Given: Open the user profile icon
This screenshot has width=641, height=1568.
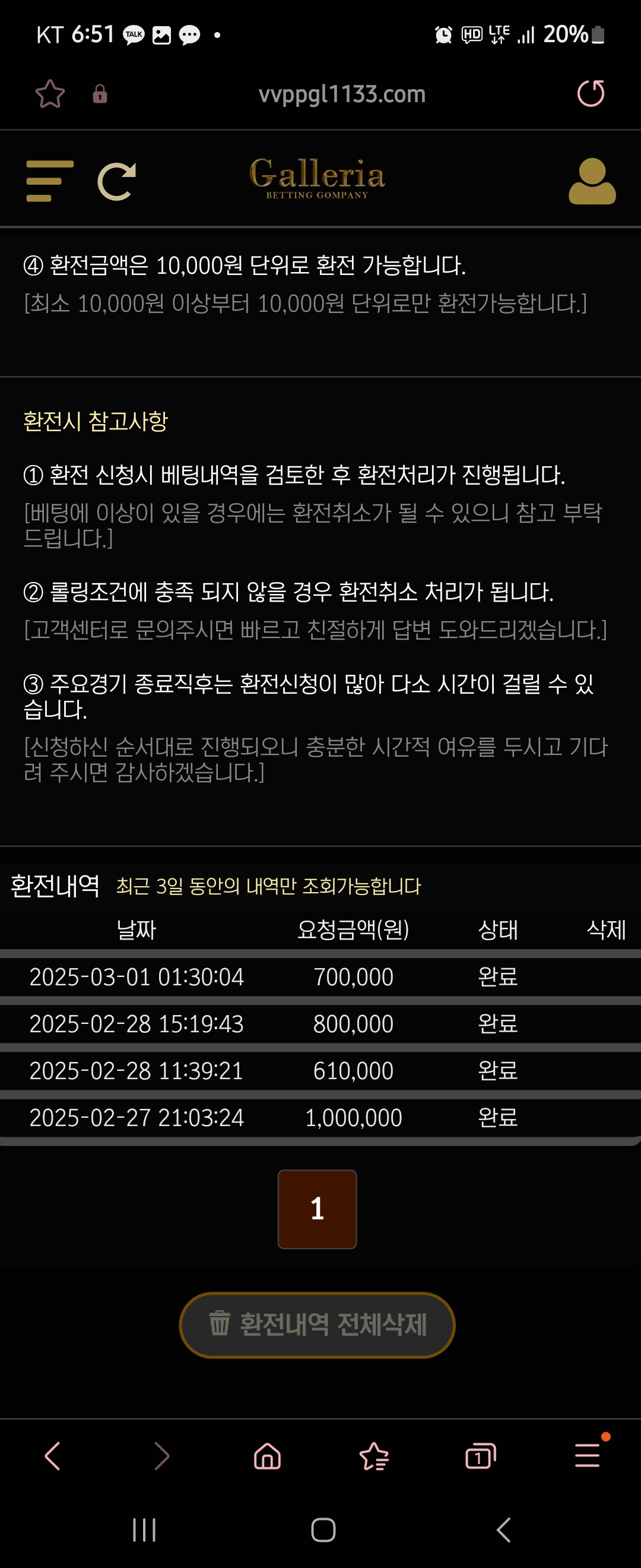Looking at the screenshot, I should (591, 181).
